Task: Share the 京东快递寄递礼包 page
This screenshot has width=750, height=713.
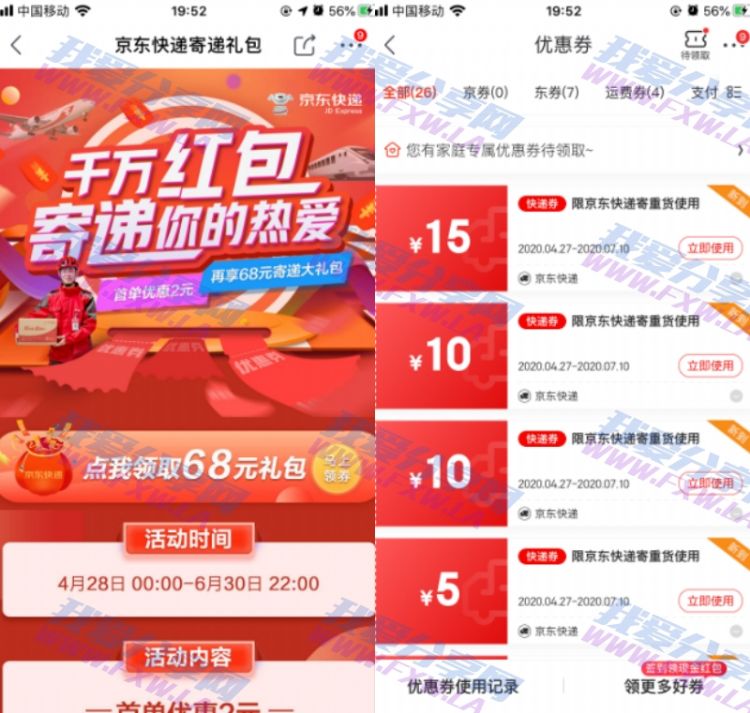Action: [x=303, y=46]
